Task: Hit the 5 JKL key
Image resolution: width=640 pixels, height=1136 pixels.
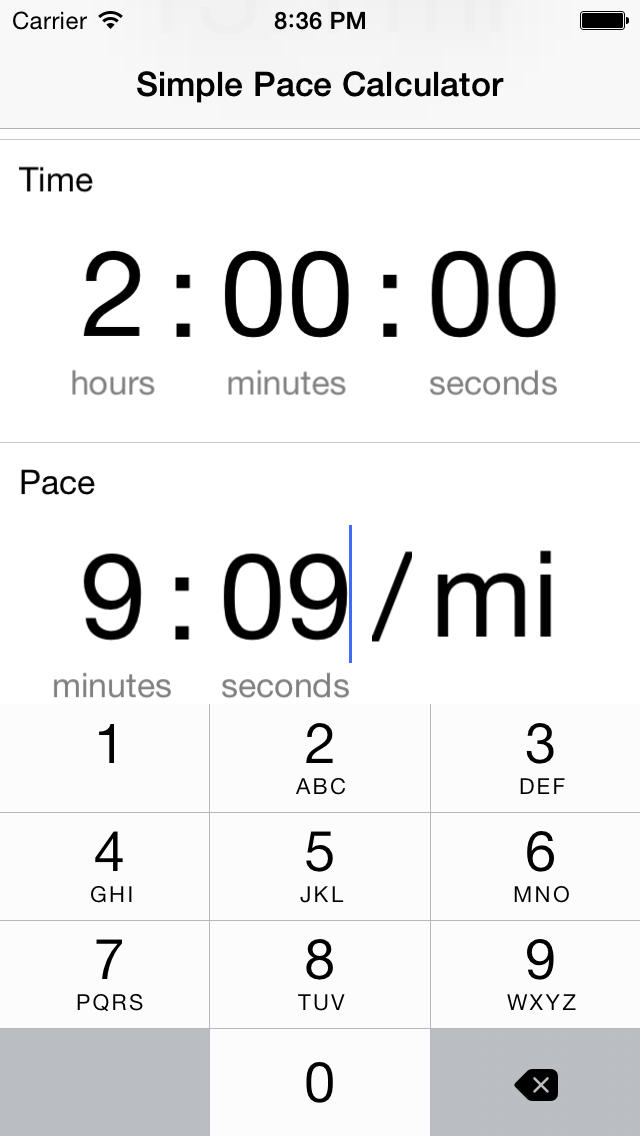Action: pyautogui.click(x=320, y=866)
